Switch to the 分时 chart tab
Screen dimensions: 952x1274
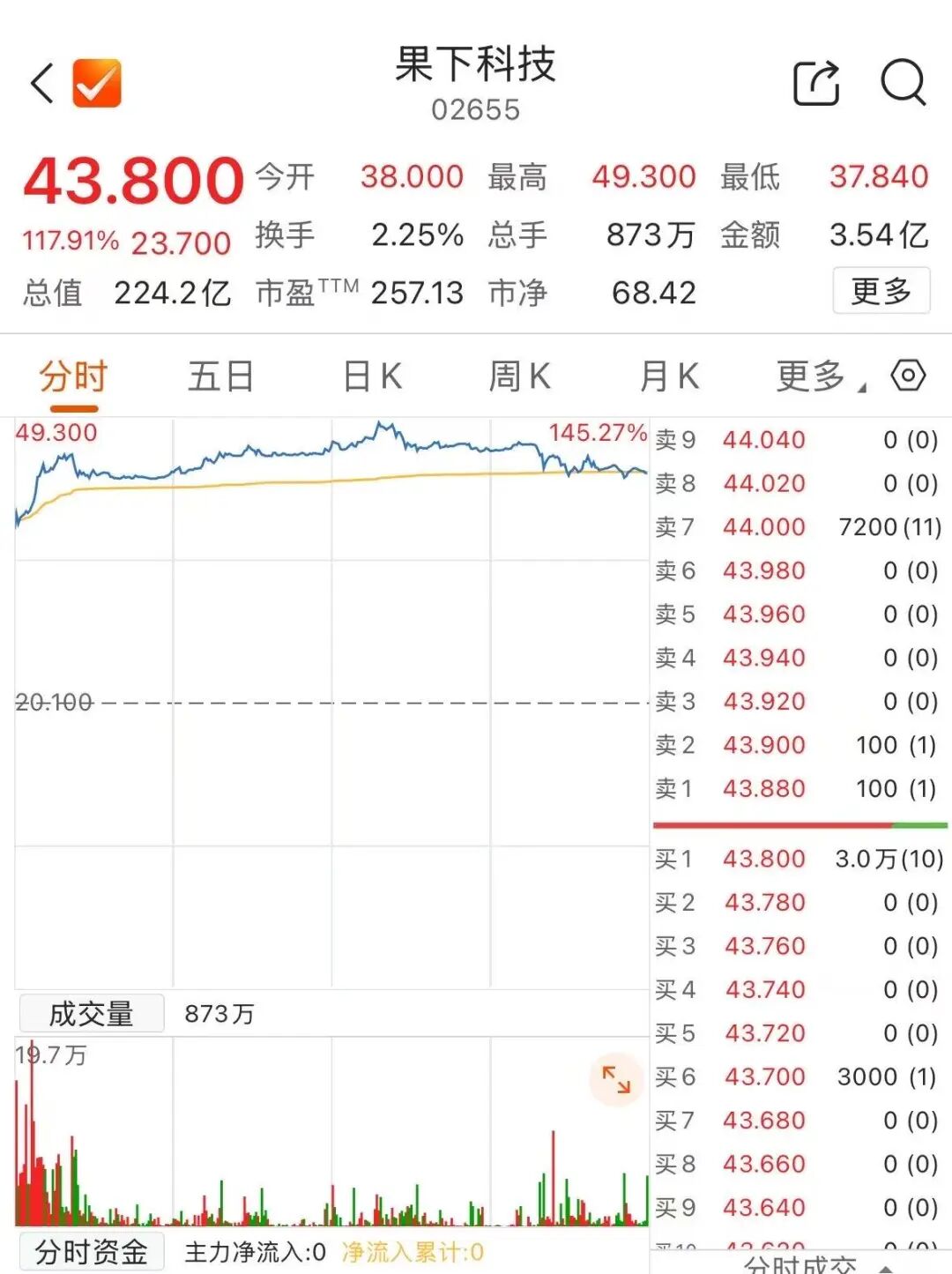[73, 377]
